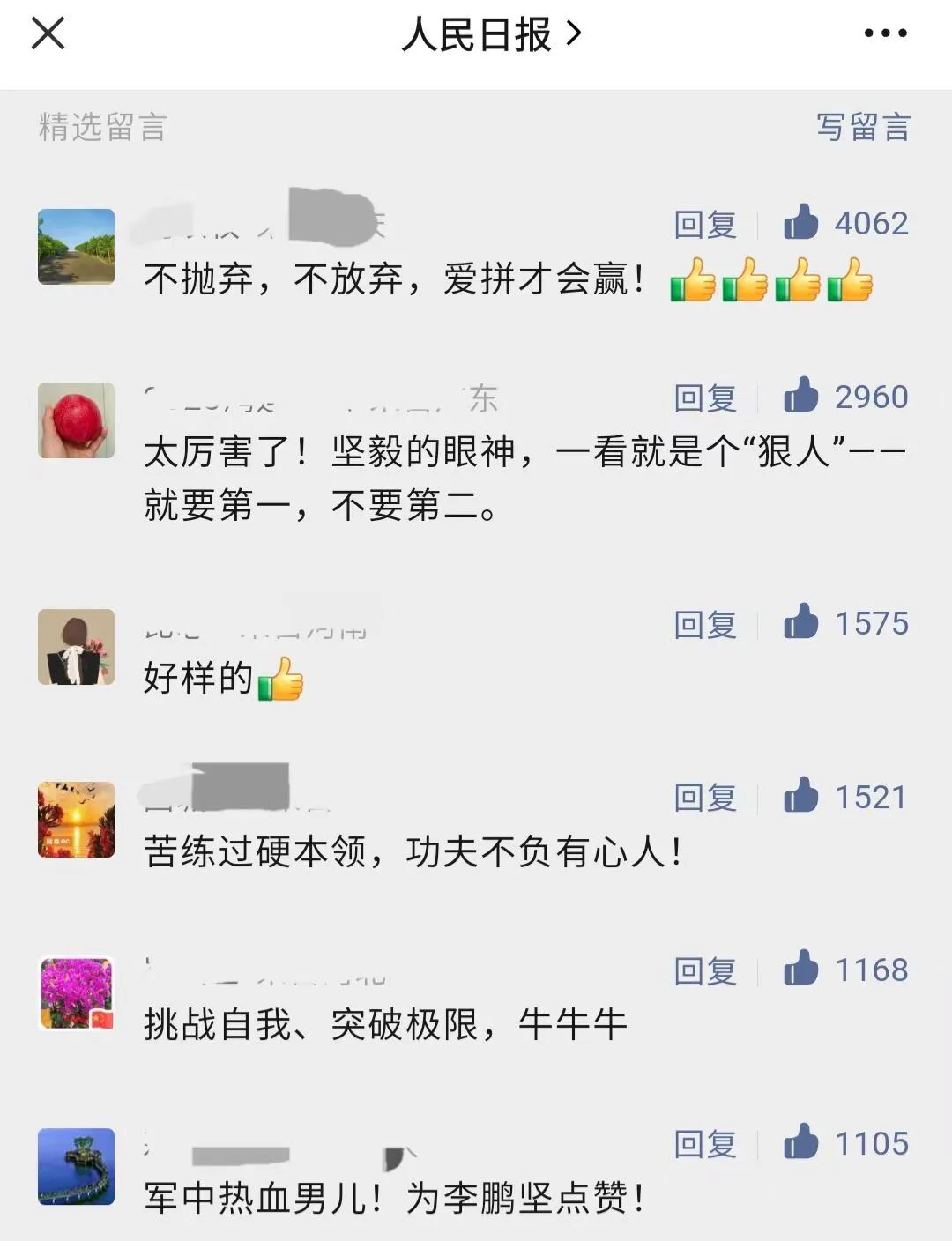Reply to the 不抛弃，不放弃 comment
Screen dimensions: 952x1241
(x=705, y=225)
